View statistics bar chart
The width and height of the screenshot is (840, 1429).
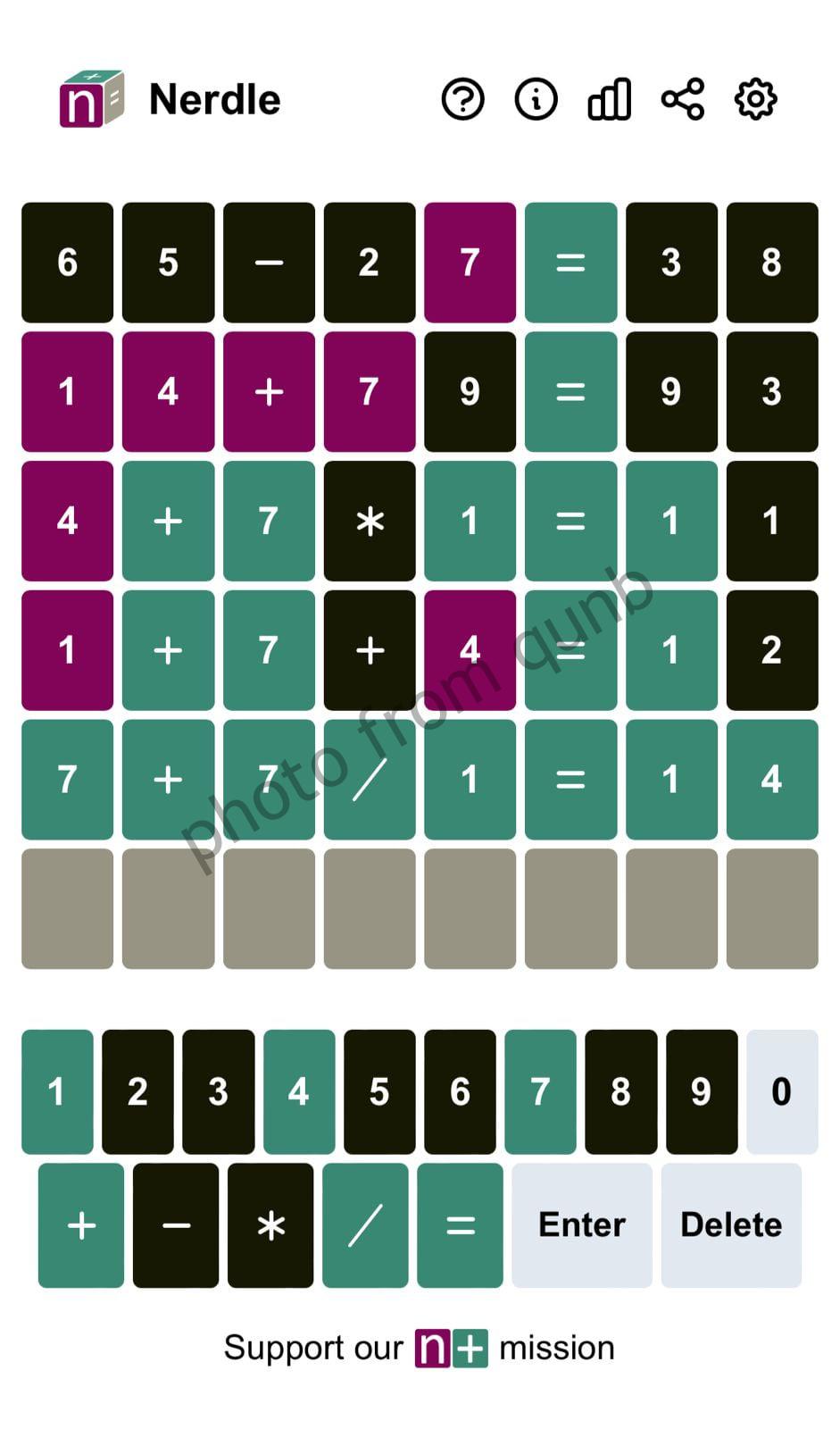[x=610, y=99]
